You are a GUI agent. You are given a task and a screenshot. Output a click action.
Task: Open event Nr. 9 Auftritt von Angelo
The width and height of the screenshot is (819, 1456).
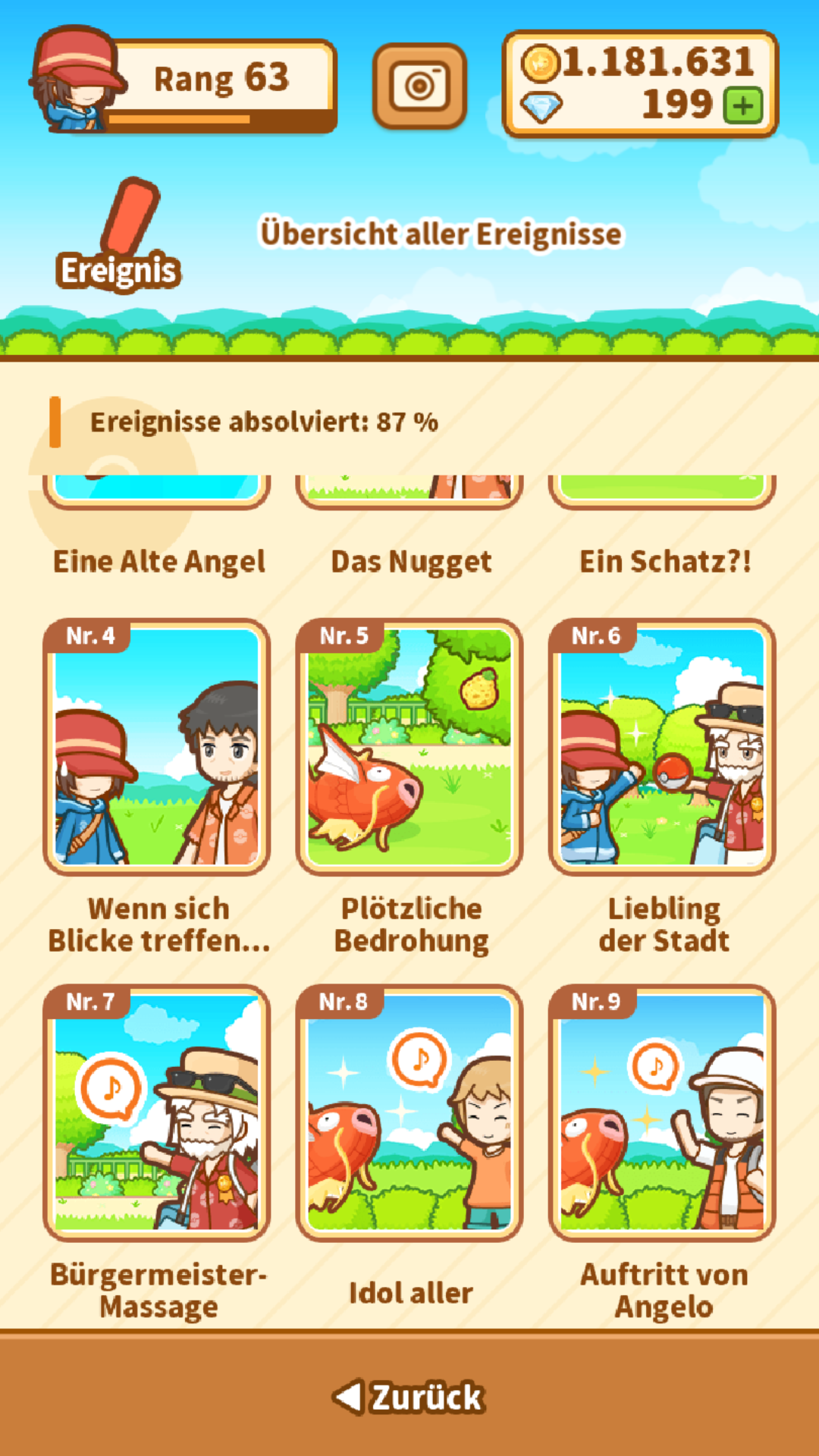pos(664,1115)
